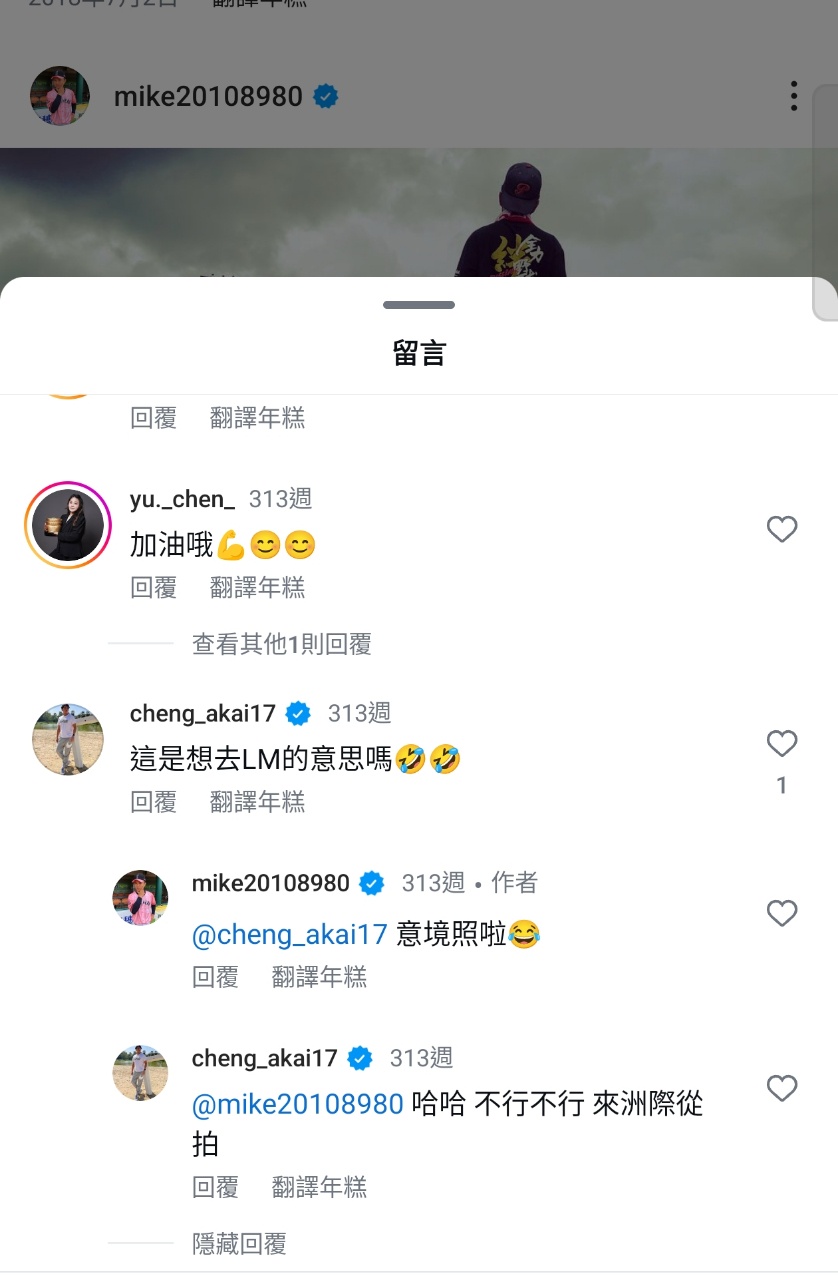
Task: Collapse replies with 隱藏回覆
Action: [239, 1244]
